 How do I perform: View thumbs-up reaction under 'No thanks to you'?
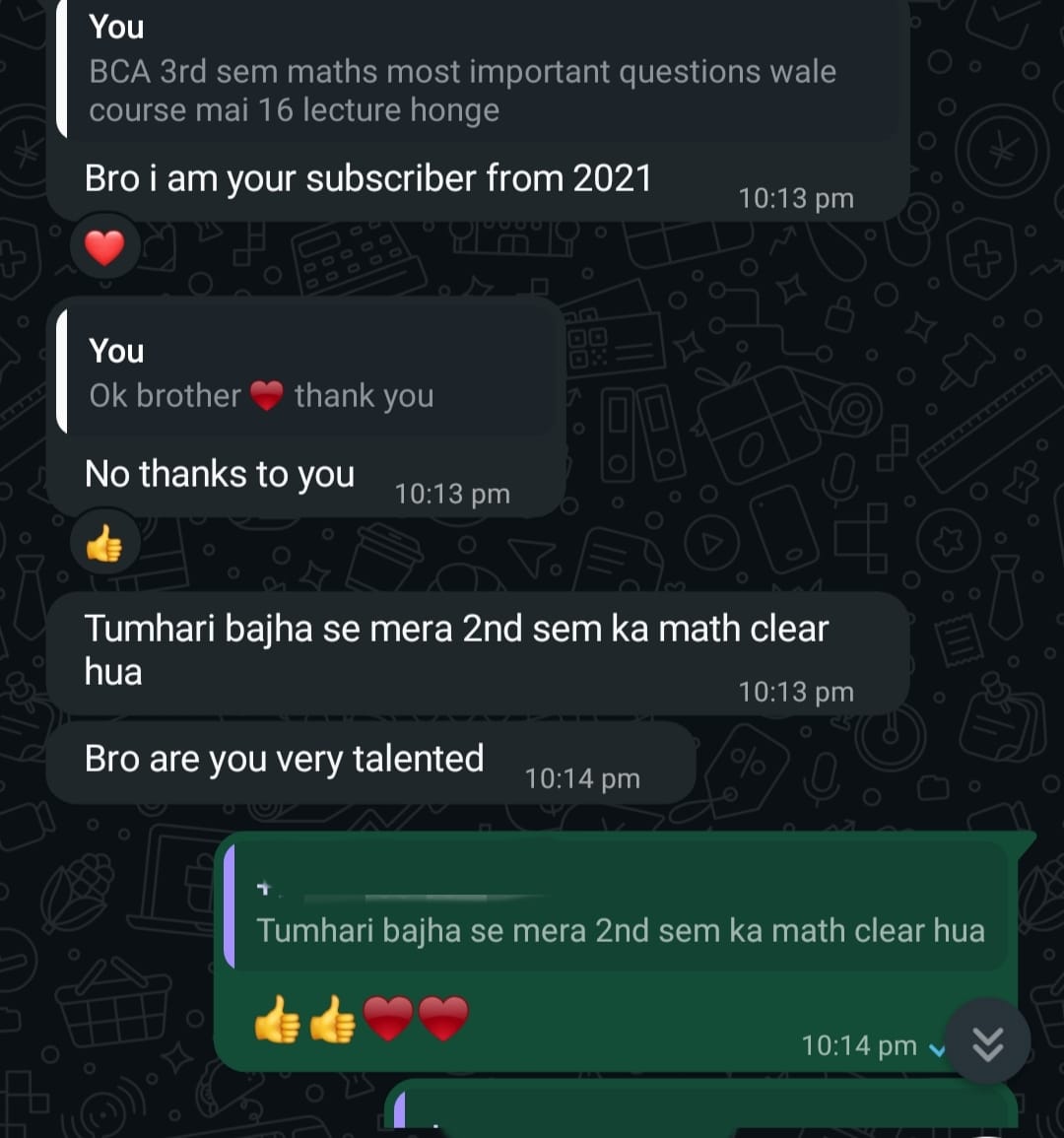click(104, 543)
